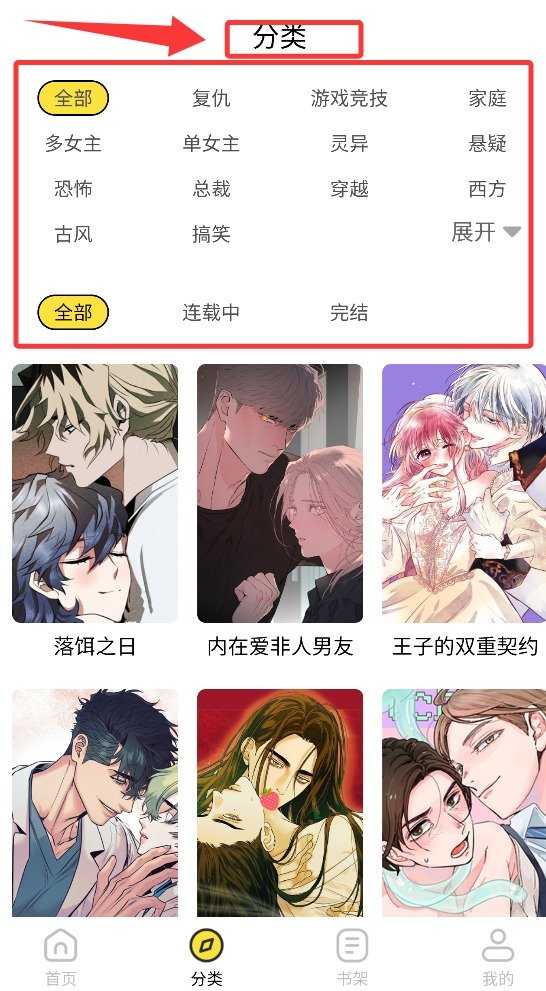Tap the 古风 category
Screen dimensions: 546x991
pyautogui.click(x=73, y=234)
